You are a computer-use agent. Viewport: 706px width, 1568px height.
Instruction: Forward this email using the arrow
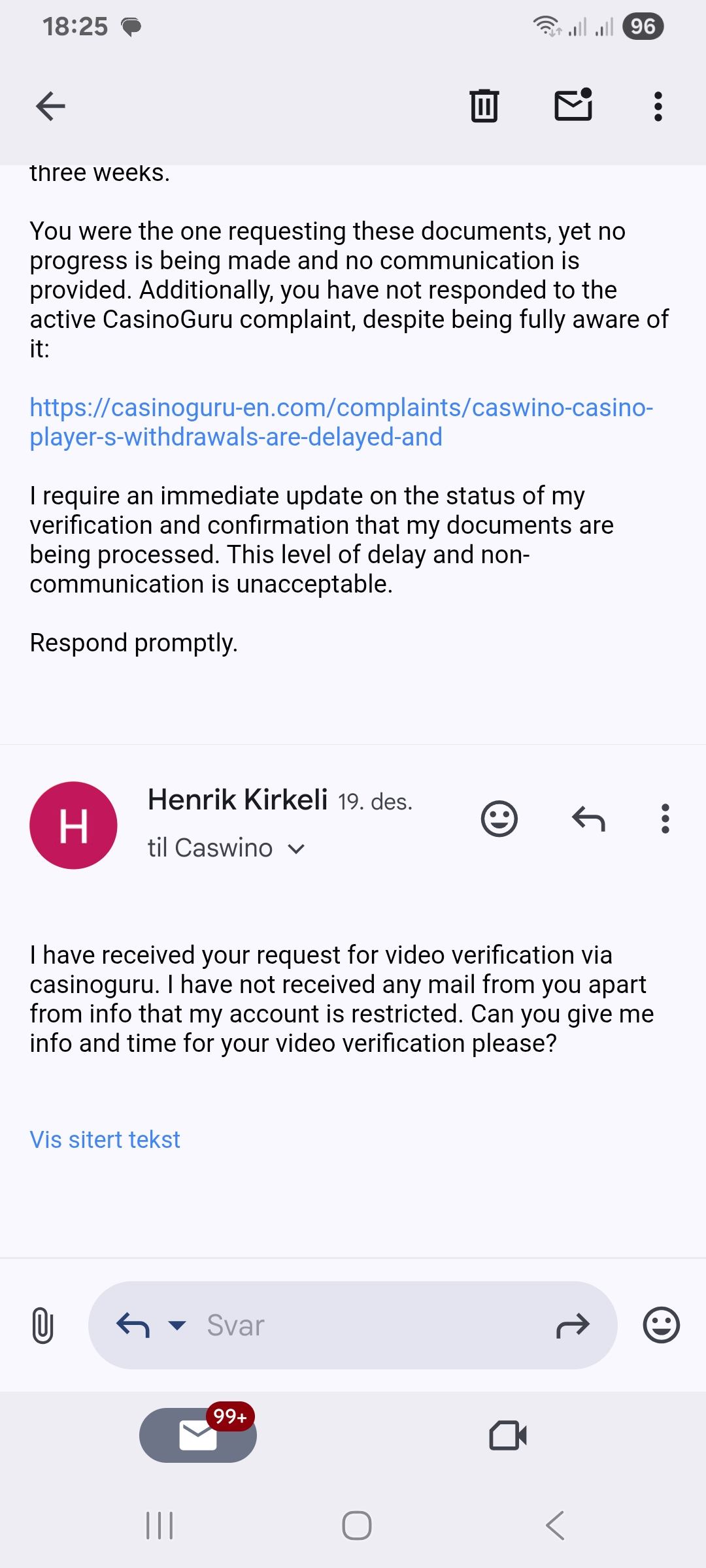click(573, 1326)
